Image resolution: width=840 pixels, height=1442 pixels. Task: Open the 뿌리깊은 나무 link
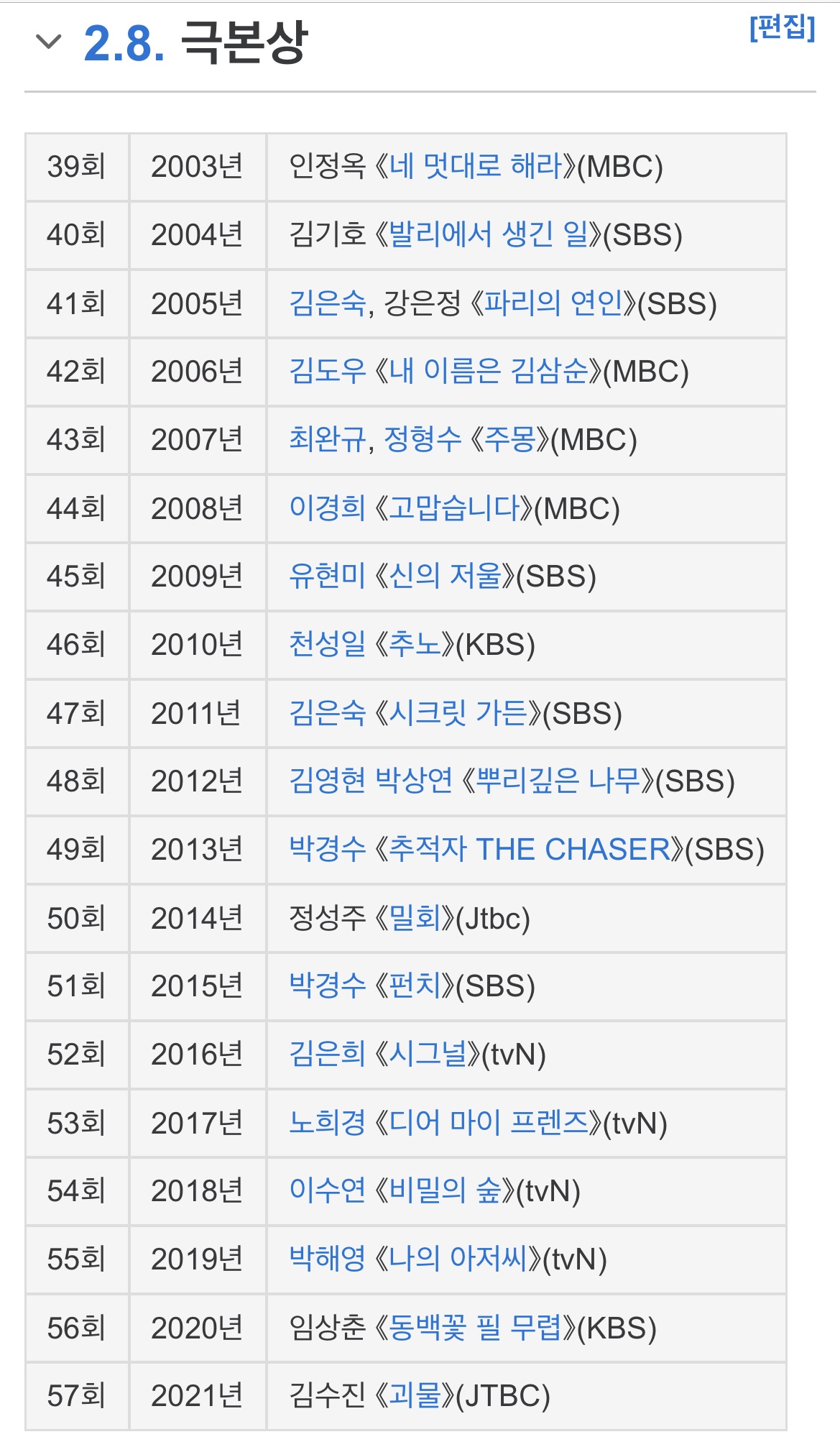click(x=539, y=781)
